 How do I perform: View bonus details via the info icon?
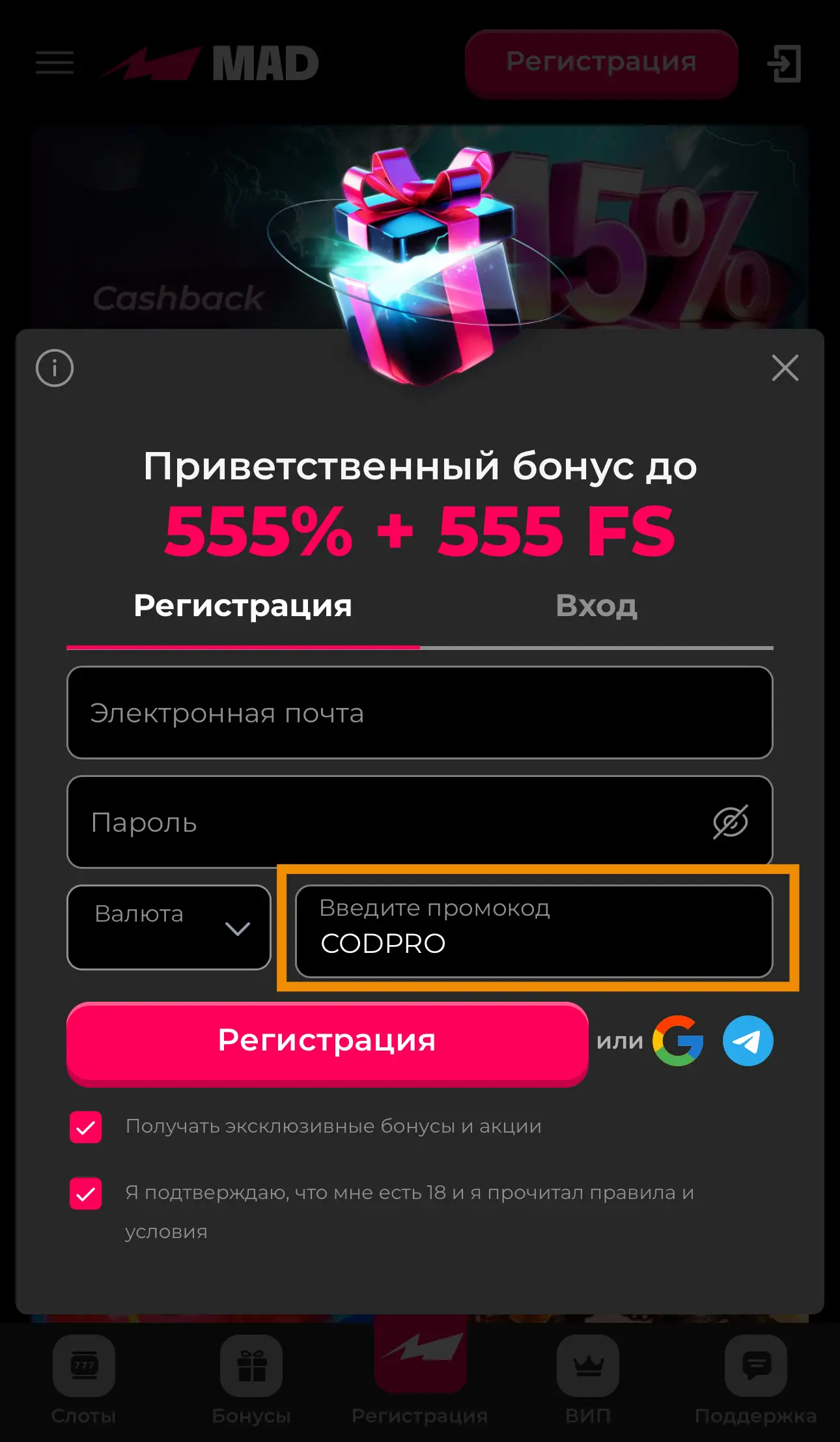55,368
